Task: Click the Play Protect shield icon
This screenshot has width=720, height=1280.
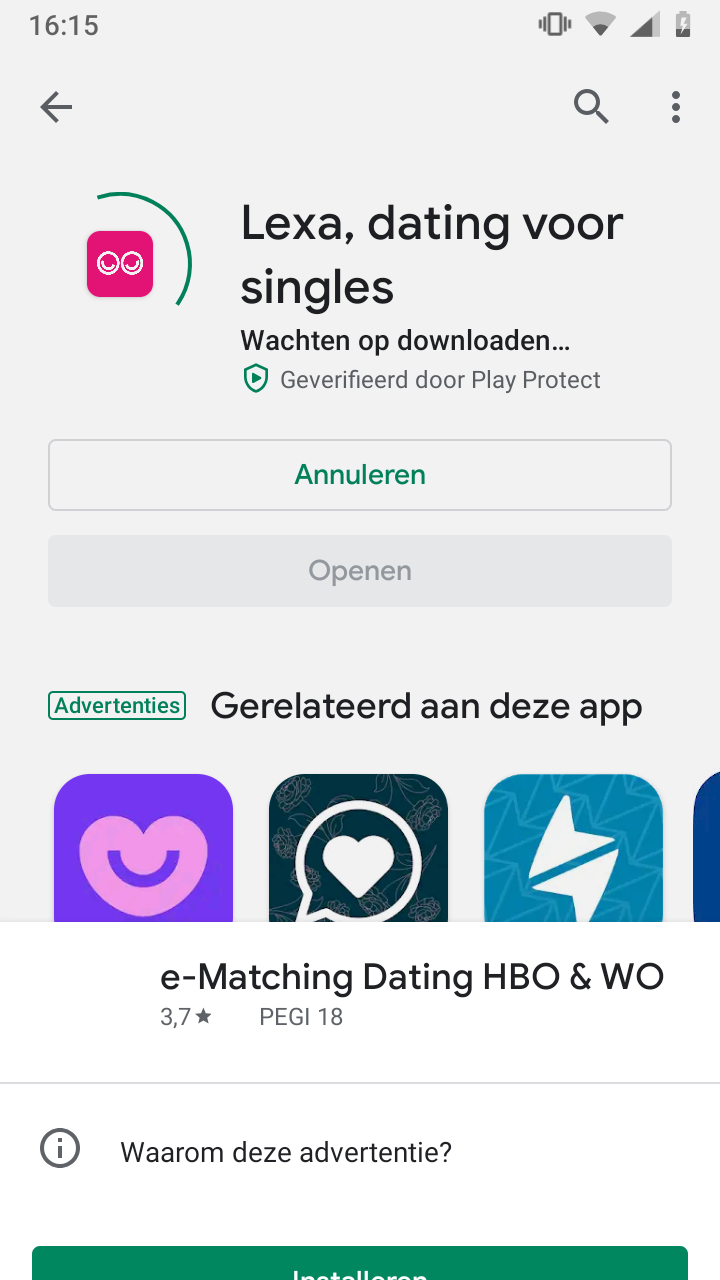Action: click(x=256, y=379)
